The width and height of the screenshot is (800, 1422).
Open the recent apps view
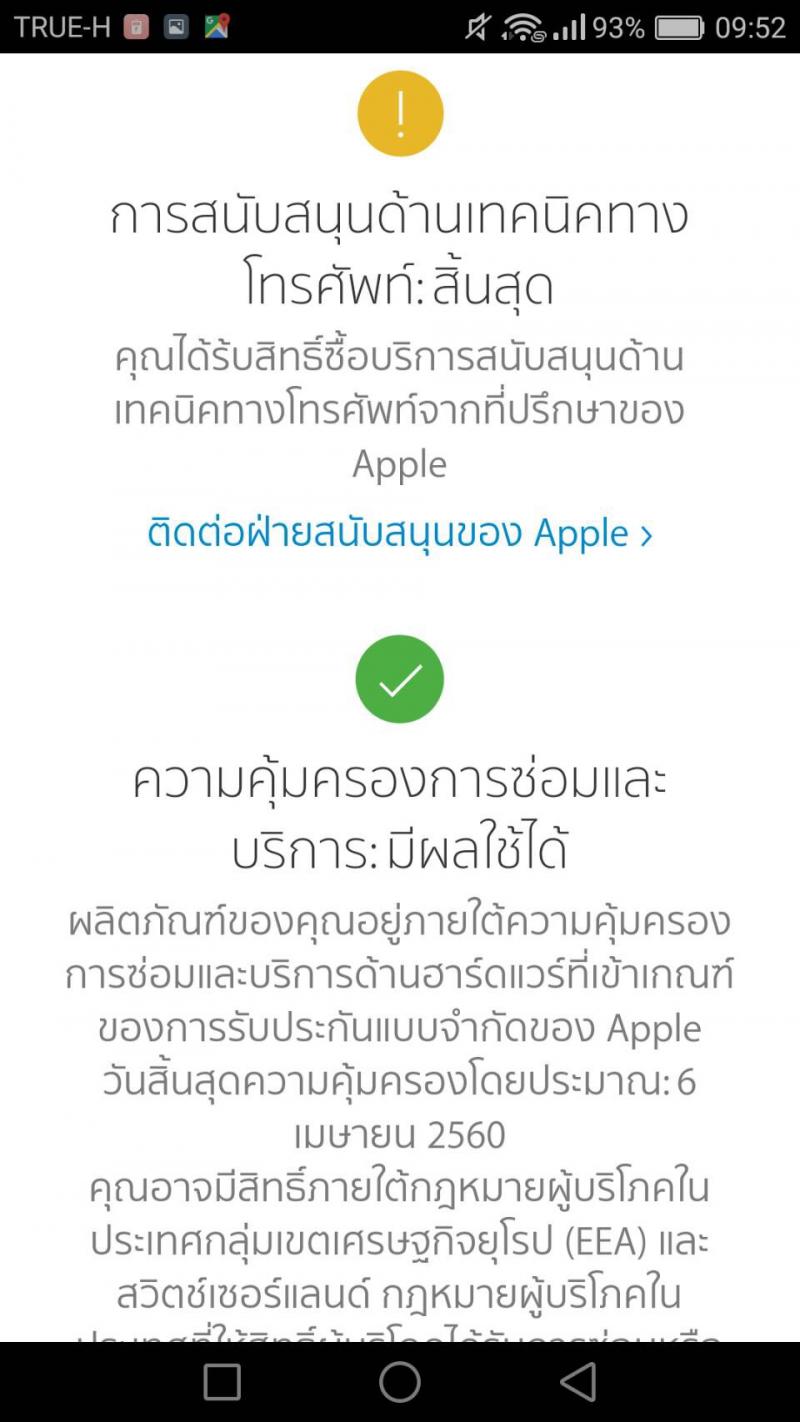(222, 1382)
